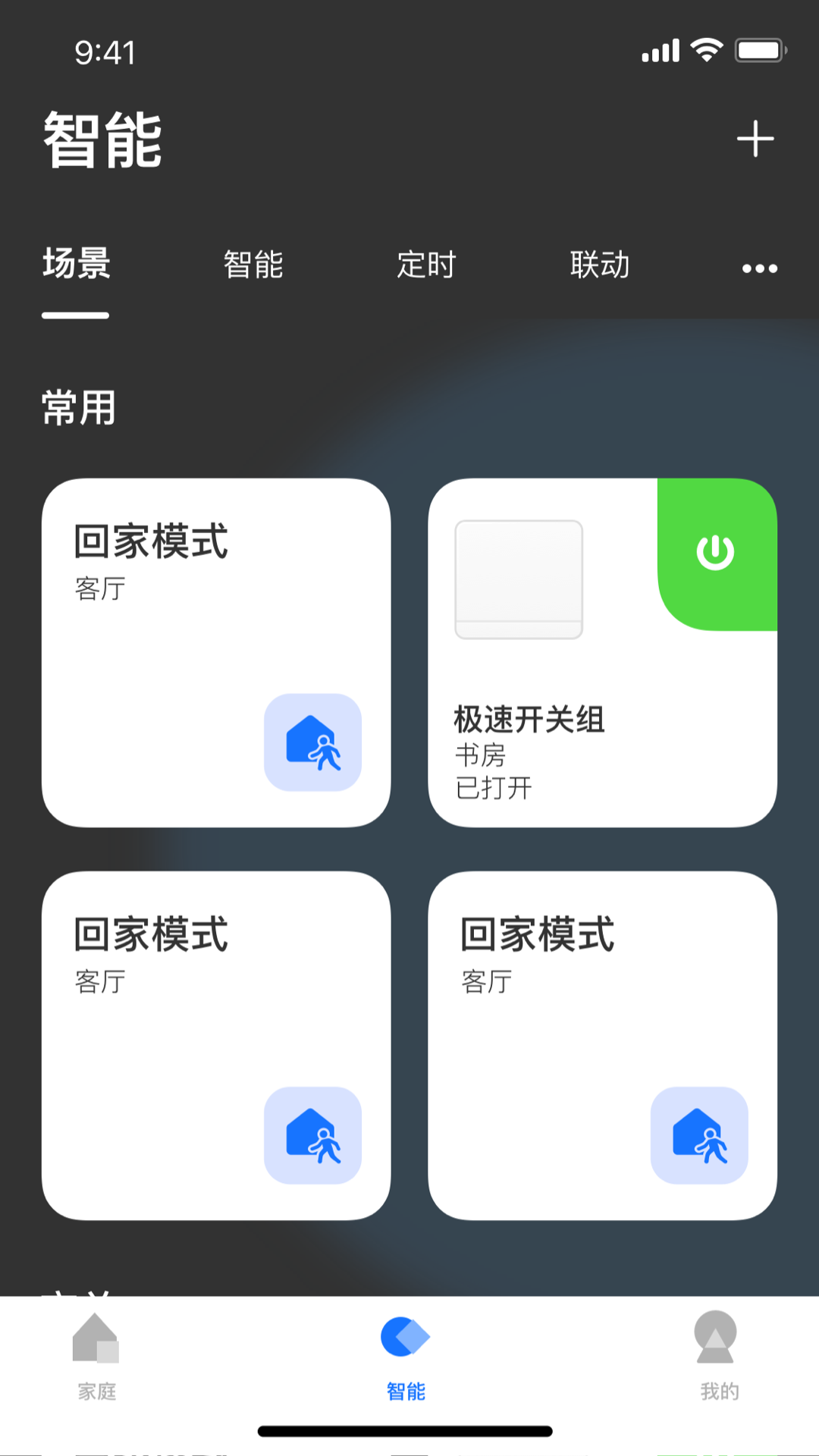Select the 智能 tab below the title
This screenshot has height=1456, width=819.
pyautogui.click(x=253, y=265)
